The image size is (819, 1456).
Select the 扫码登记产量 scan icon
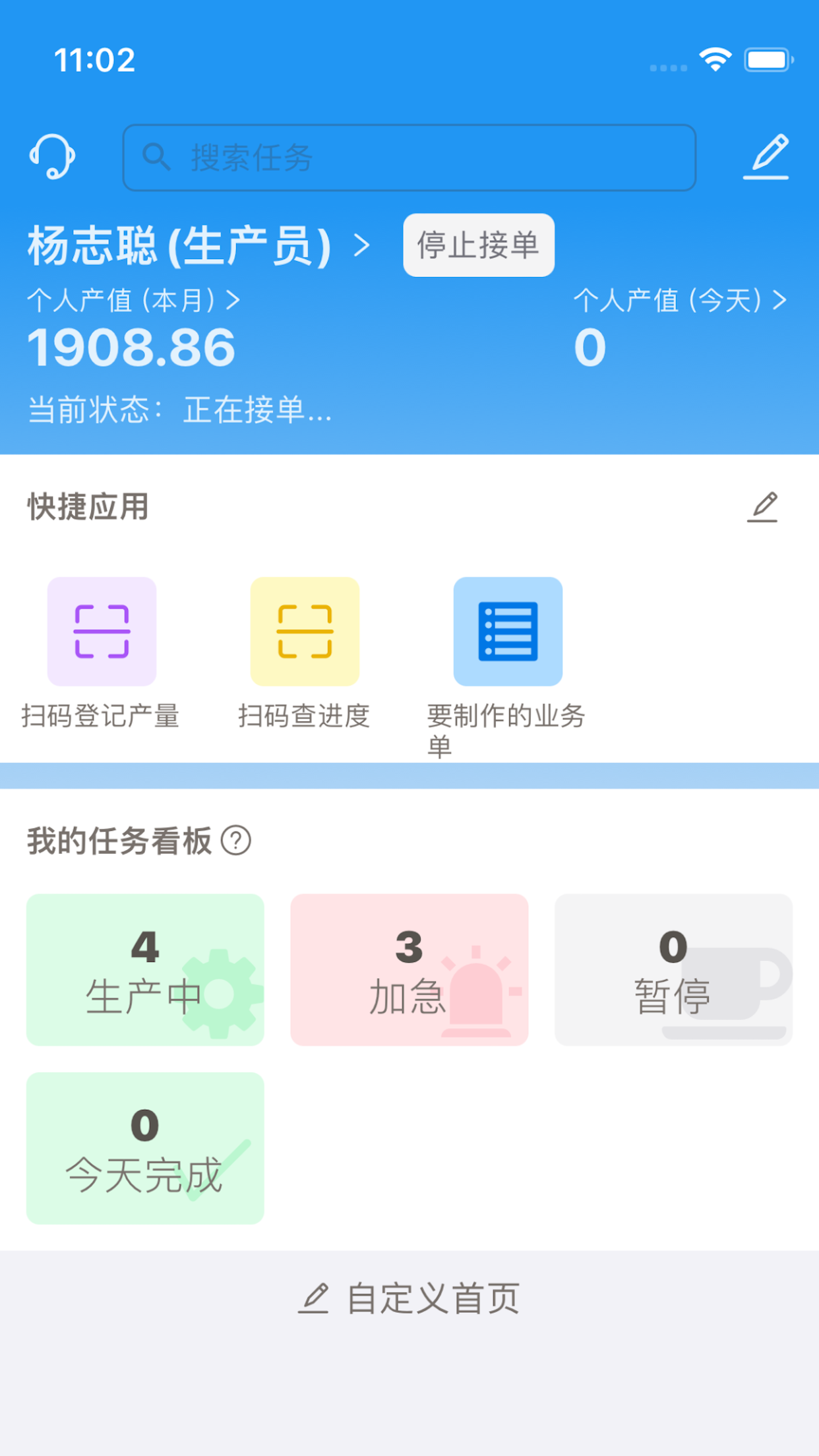click(x=102, y=631)
